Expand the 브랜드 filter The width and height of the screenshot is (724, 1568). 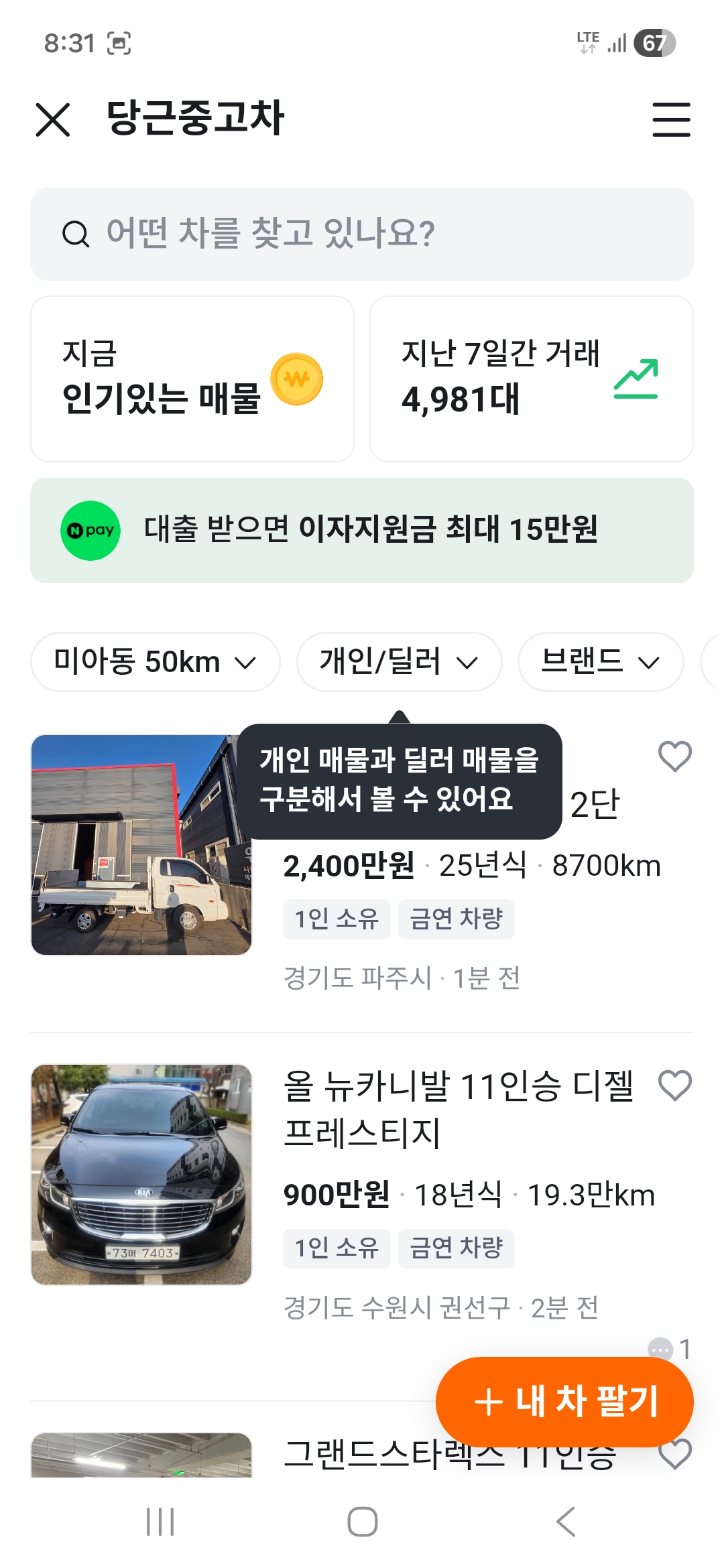[600, 662]
